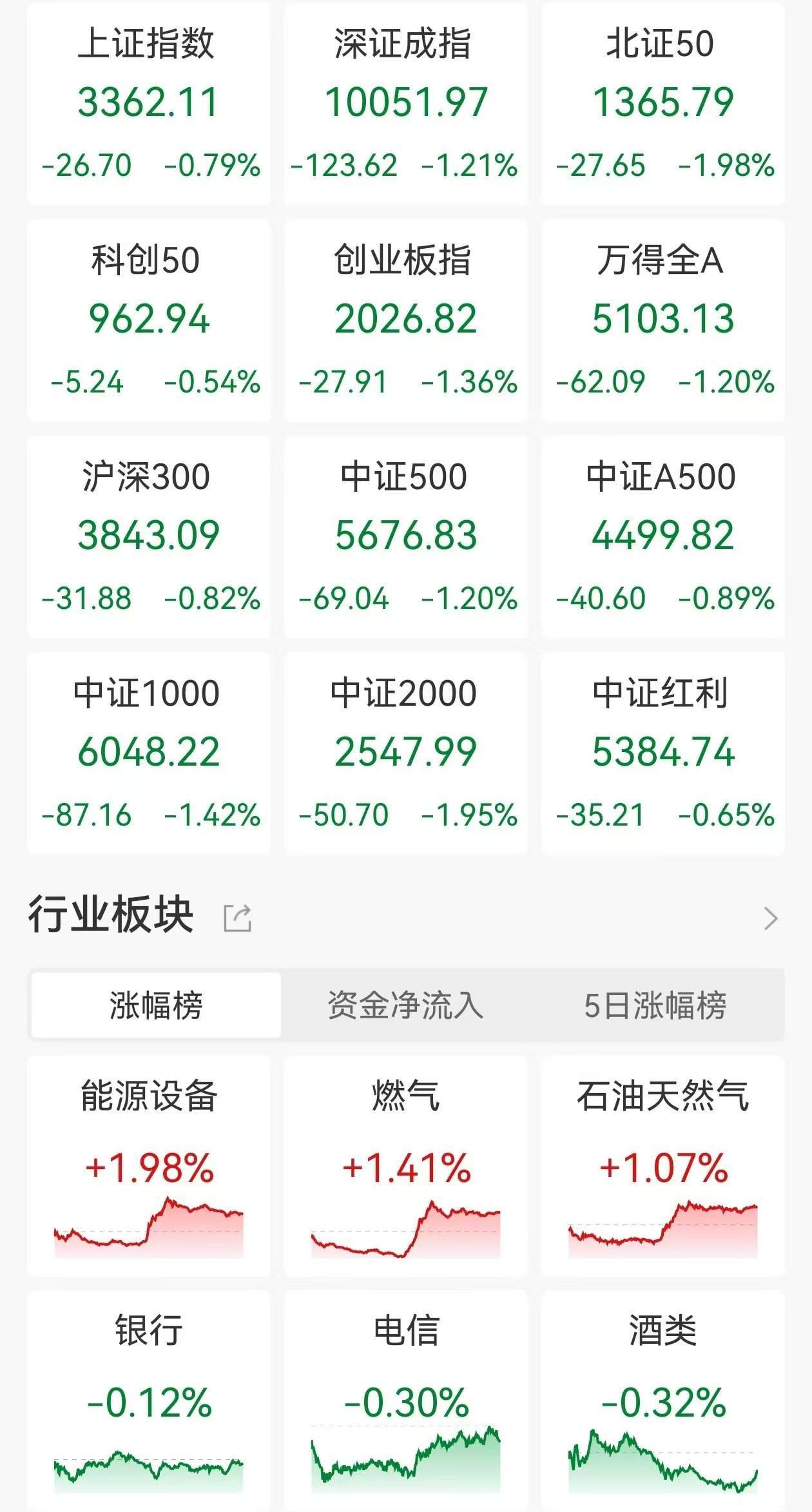Open the 银行 sector card
The image size is (812, 1512).
point(149,1401)
